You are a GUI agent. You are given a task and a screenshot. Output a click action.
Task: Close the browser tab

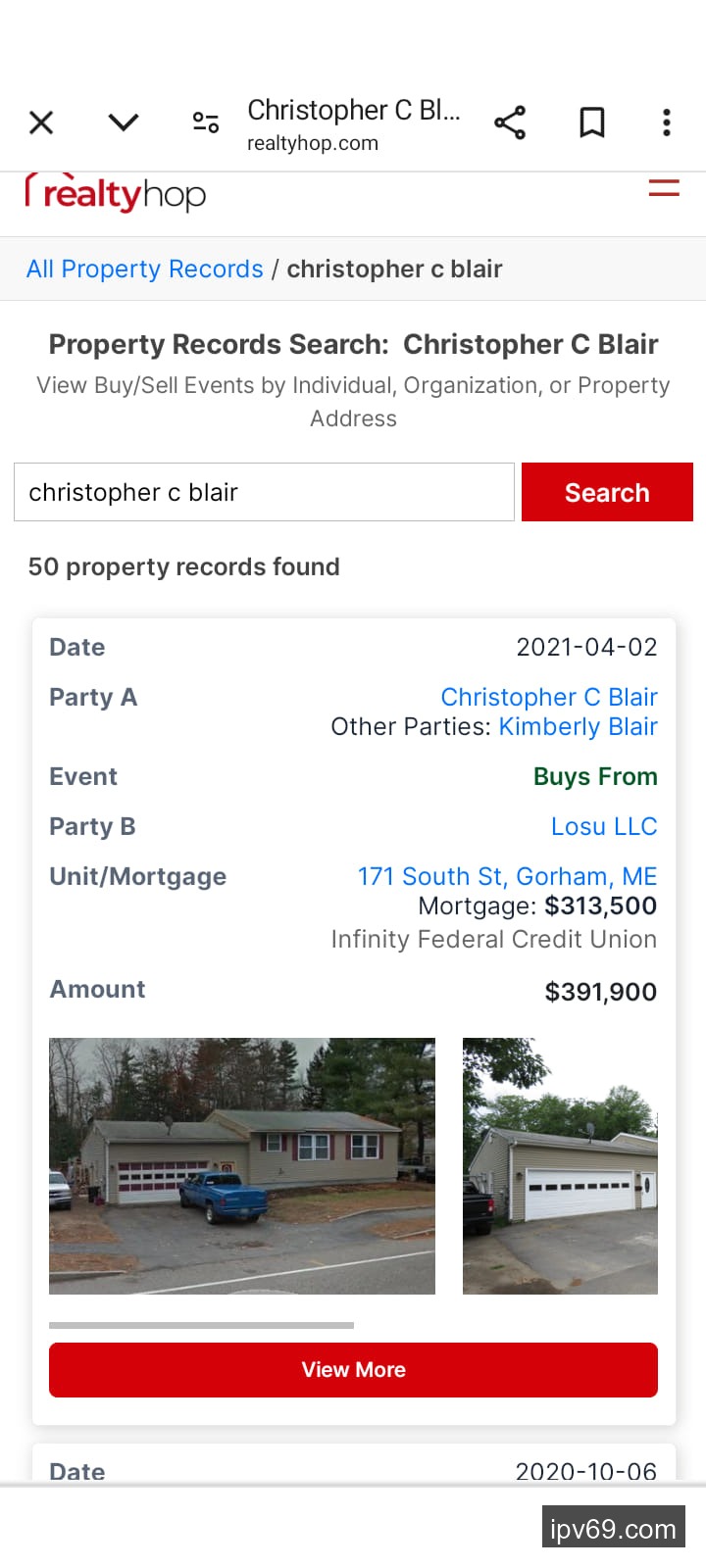41,122
